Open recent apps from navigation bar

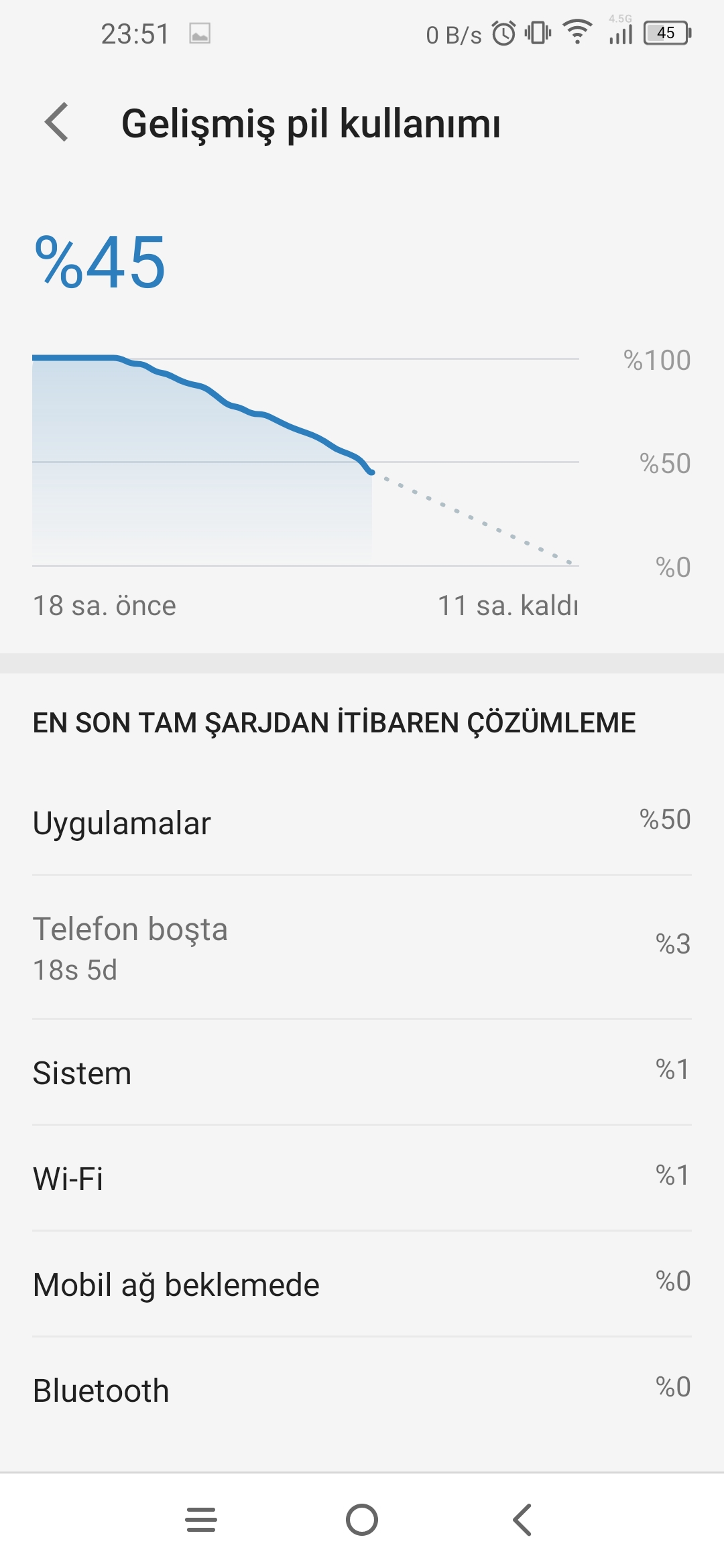(201, 1520)
